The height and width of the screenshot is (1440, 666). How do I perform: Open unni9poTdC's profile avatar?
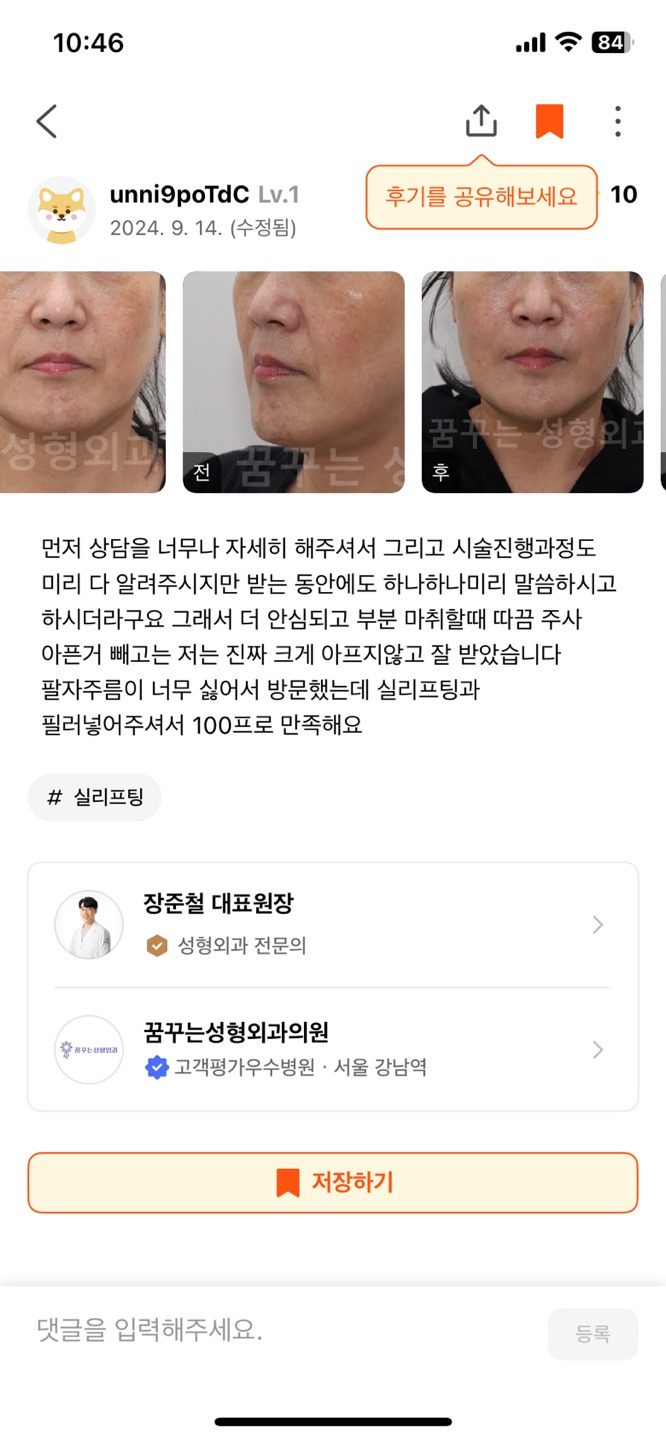(61, 210)
